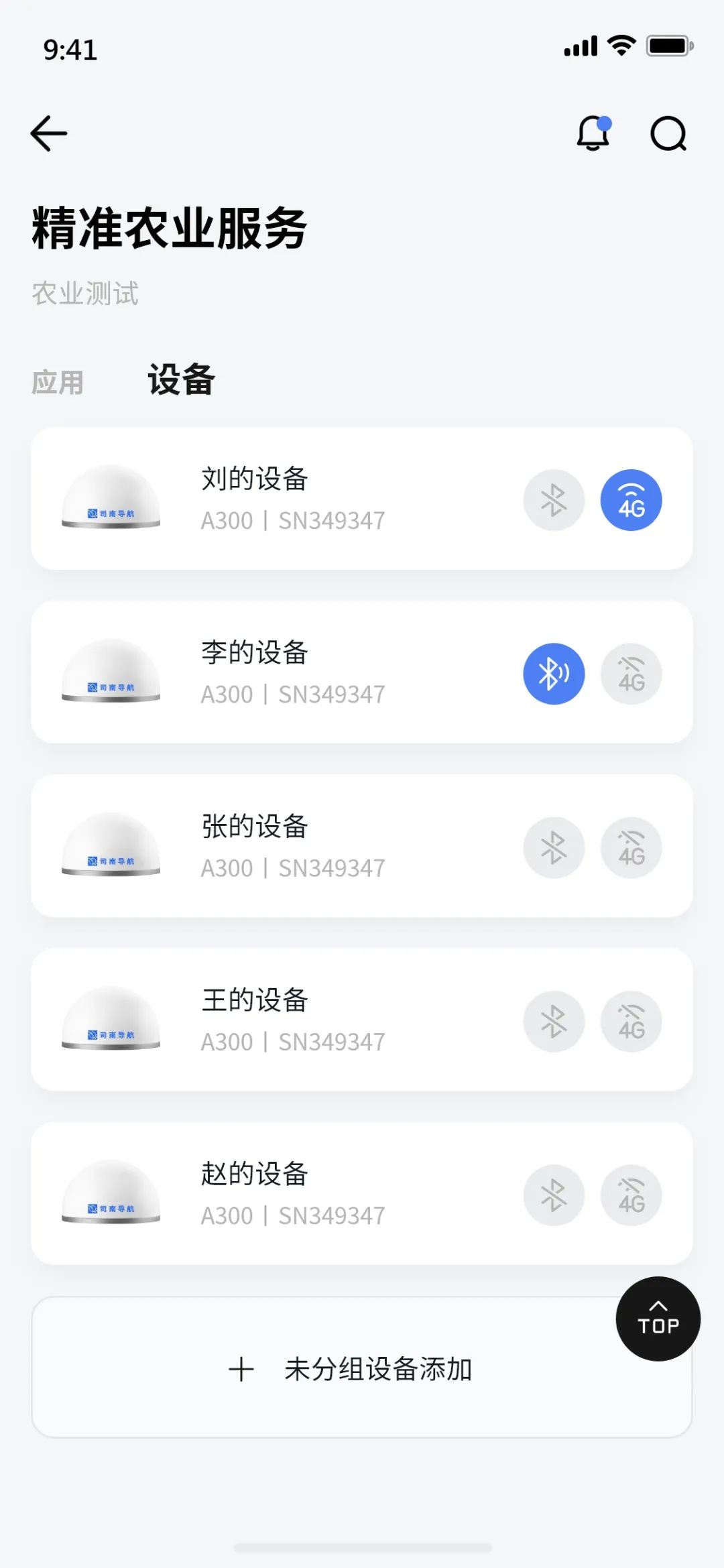724x1568 pixels.
Task: Select the 设备 tab
Action: point(181,380)
